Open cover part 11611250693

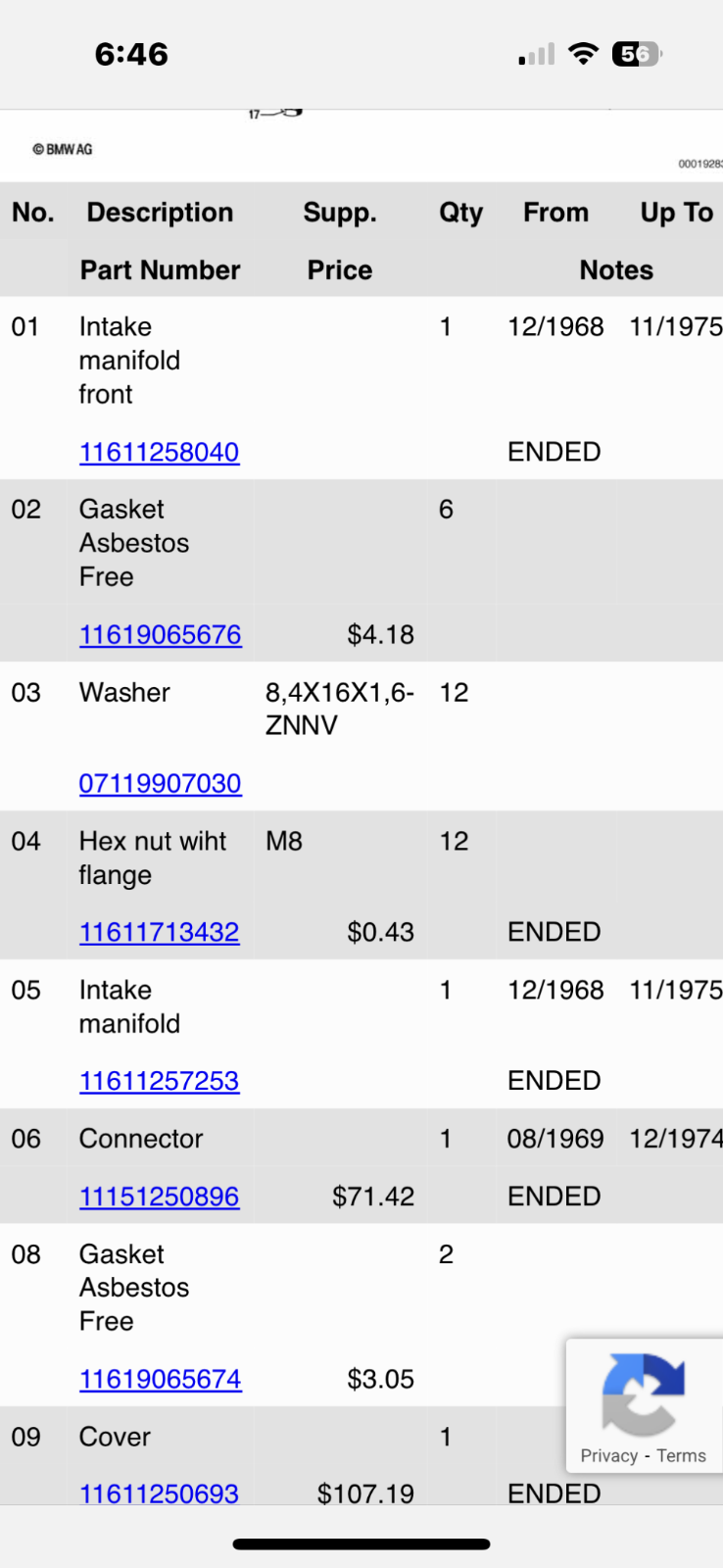pyautogui.click(x=159, y=1493)
